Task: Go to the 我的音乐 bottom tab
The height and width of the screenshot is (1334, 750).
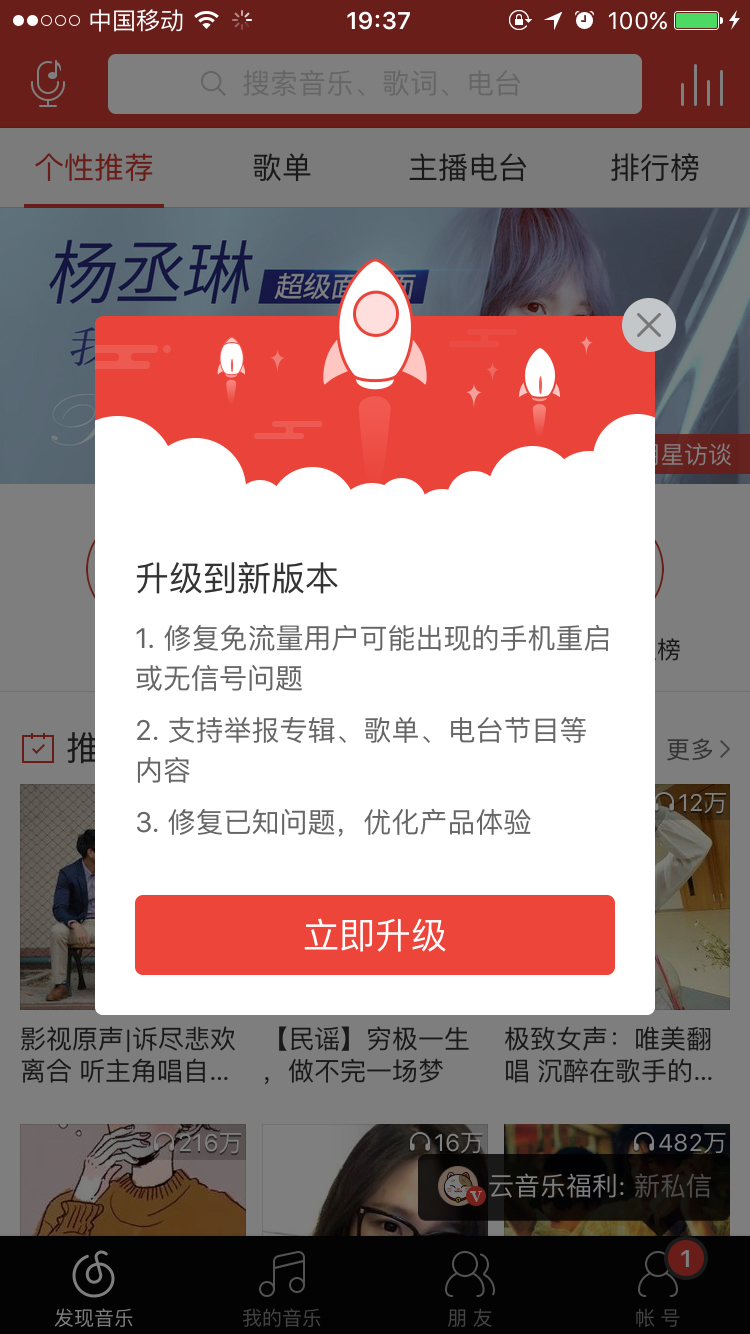Action: click(x=281, y=1287)
